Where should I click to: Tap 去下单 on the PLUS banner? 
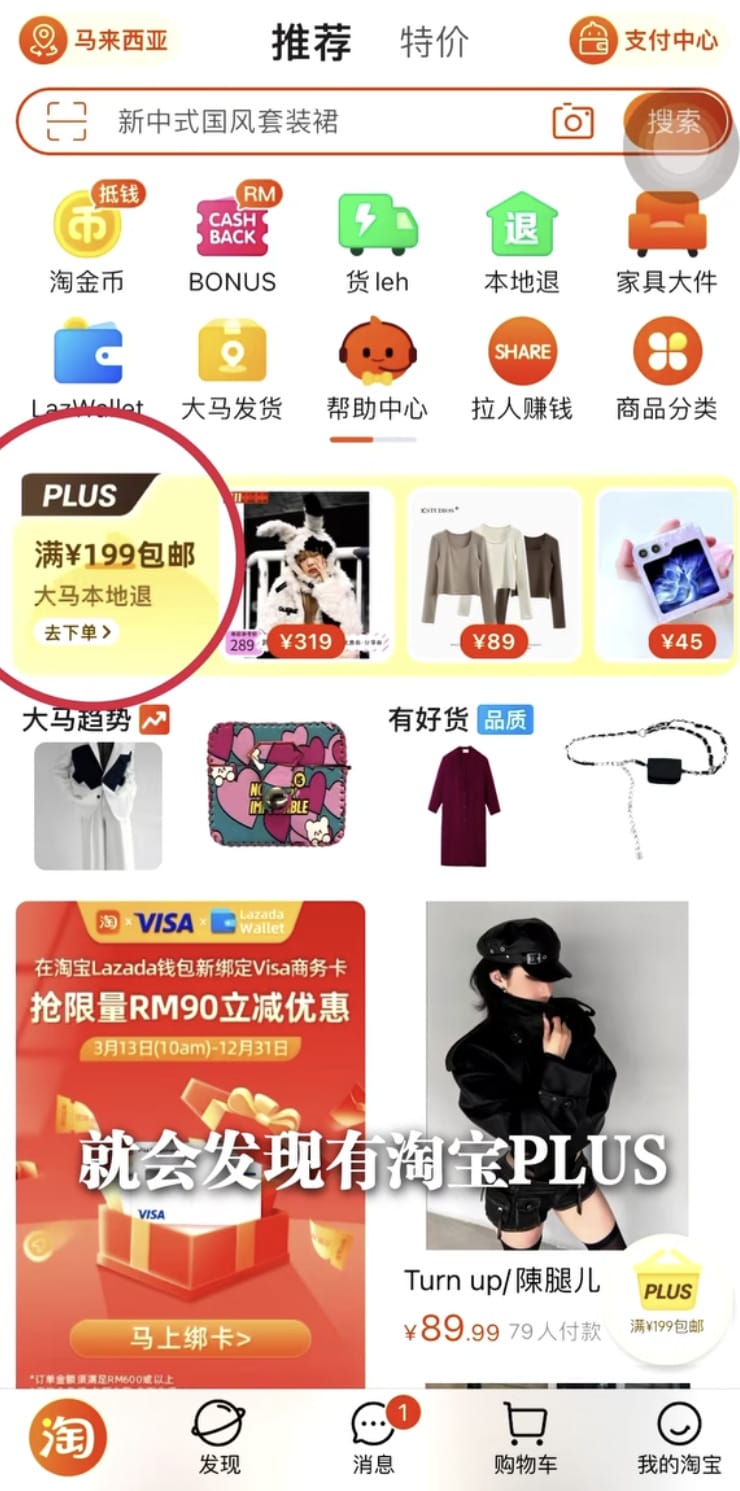76,632
